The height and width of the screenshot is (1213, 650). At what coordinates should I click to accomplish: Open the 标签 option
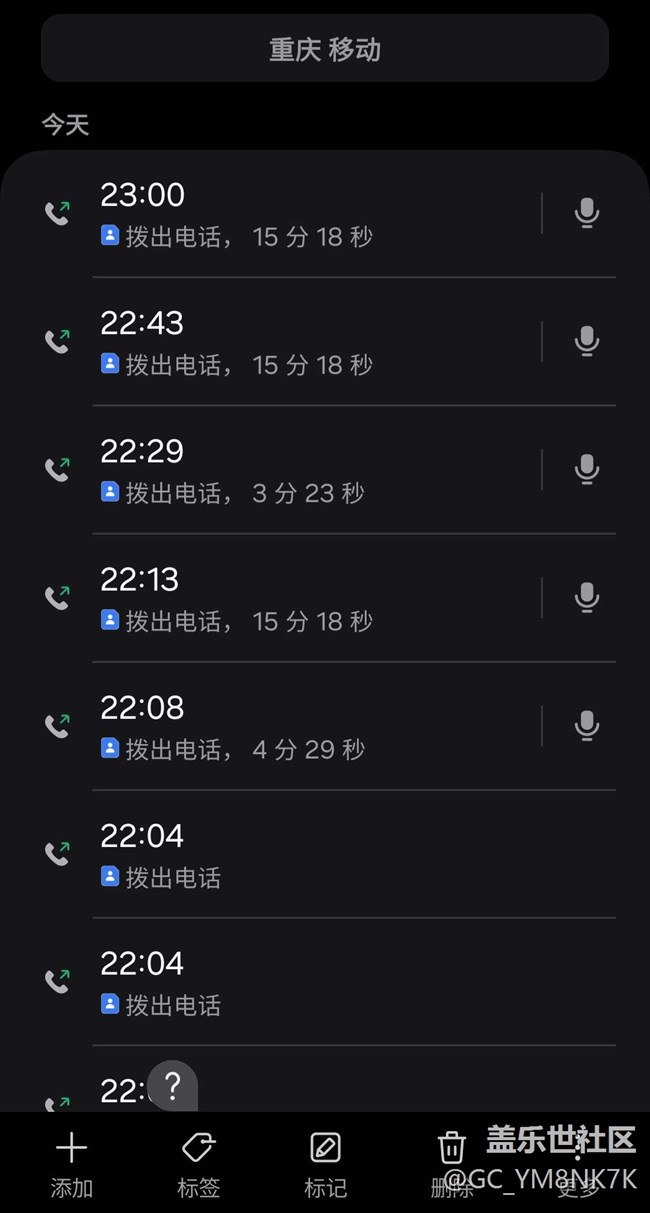tap(198, 1163)
